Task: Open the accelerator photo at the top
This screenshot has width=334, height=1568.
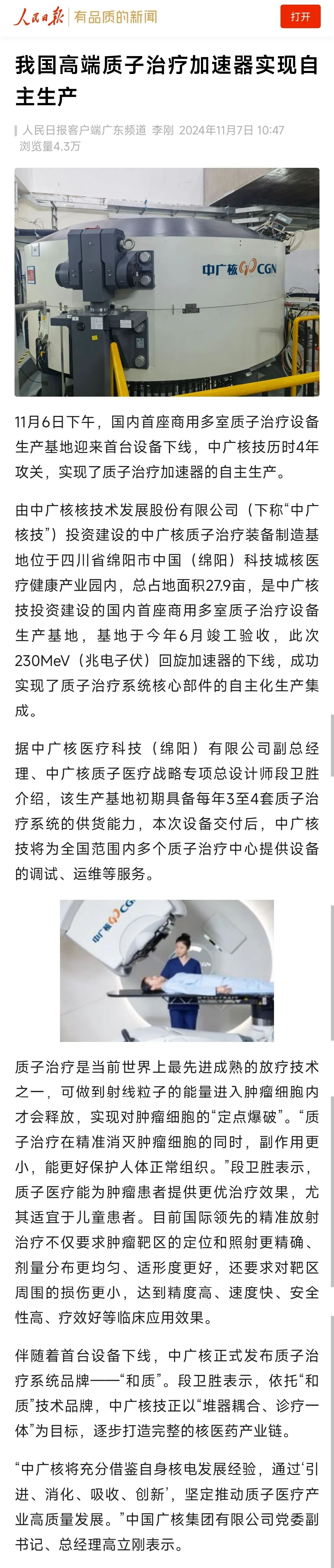Action: tap(167, 282)
